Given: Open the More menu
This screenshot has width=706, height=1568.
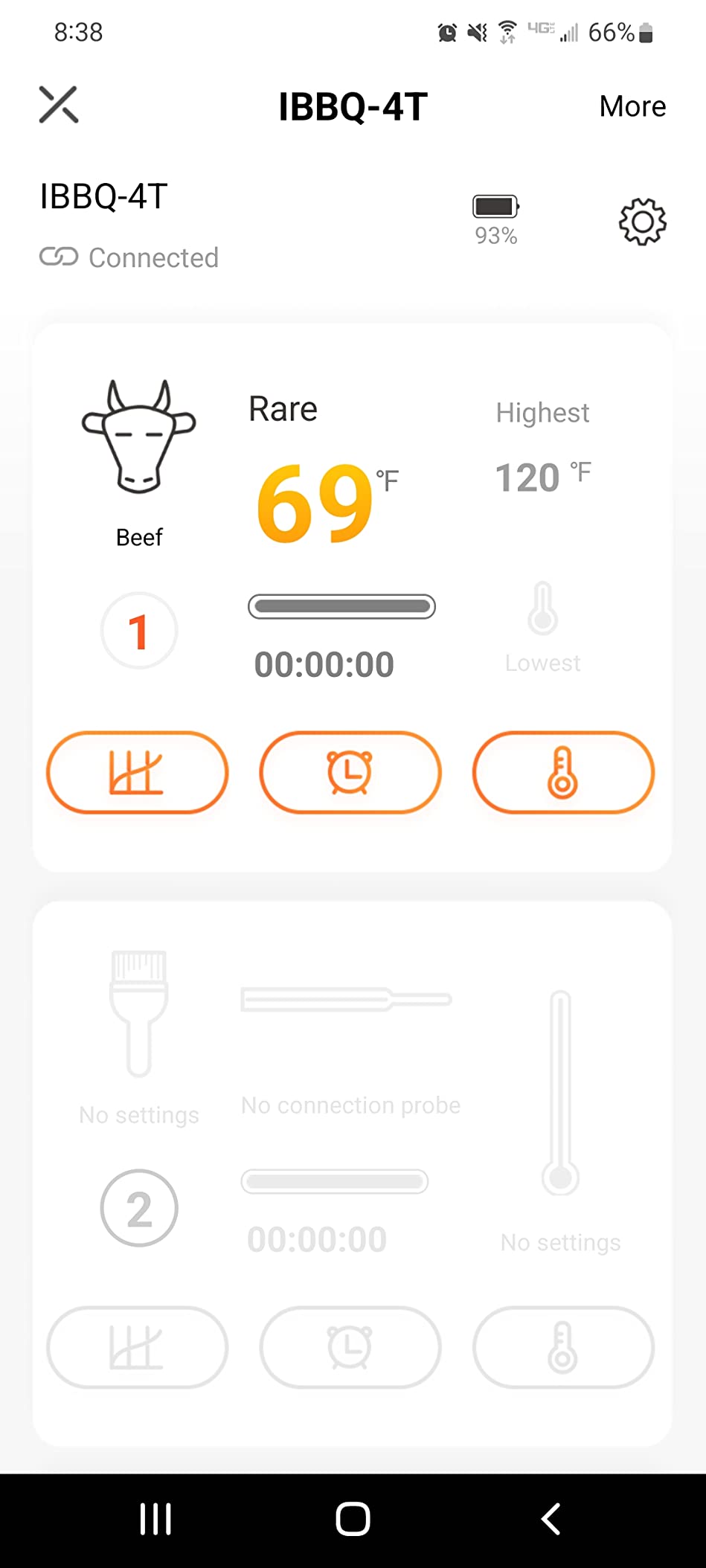Looking at the screenshot, I should pyautogui.click(x=632, y=106).
